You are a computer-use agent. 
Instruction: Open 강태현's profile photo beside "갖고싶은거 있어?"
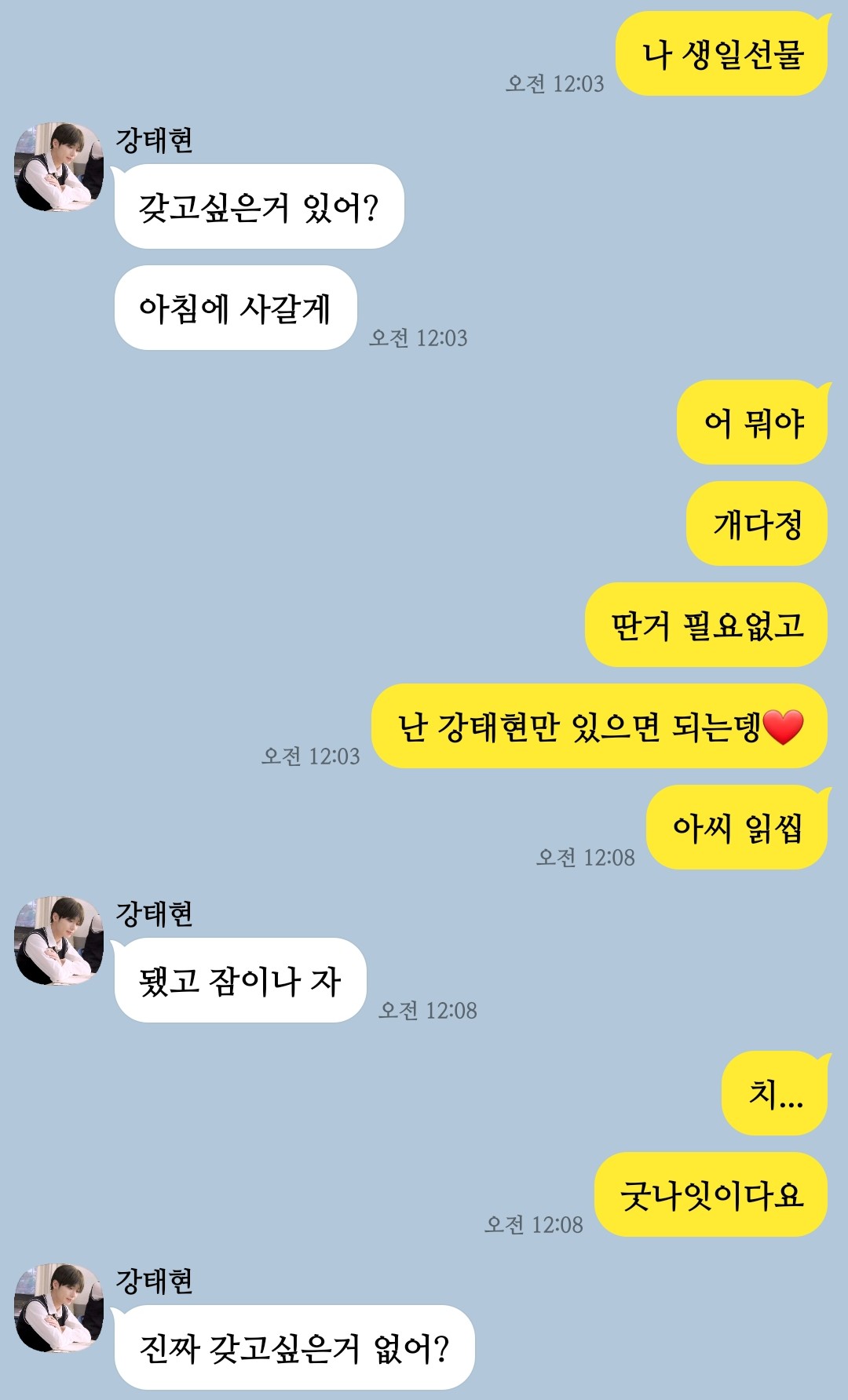tap(59, 166)
